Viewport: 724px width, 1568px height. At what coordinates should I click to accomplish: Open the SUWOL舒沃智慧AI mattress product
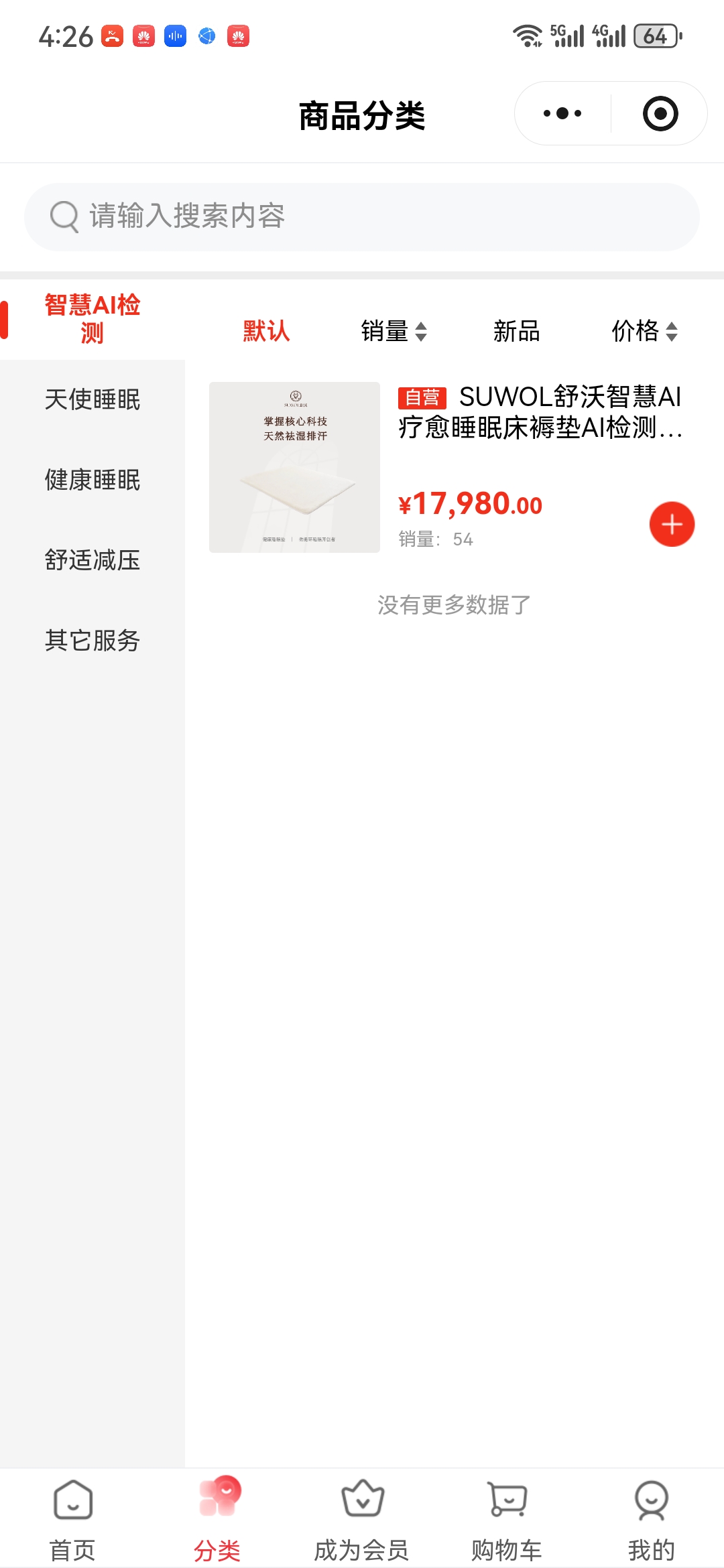[539, 412]
